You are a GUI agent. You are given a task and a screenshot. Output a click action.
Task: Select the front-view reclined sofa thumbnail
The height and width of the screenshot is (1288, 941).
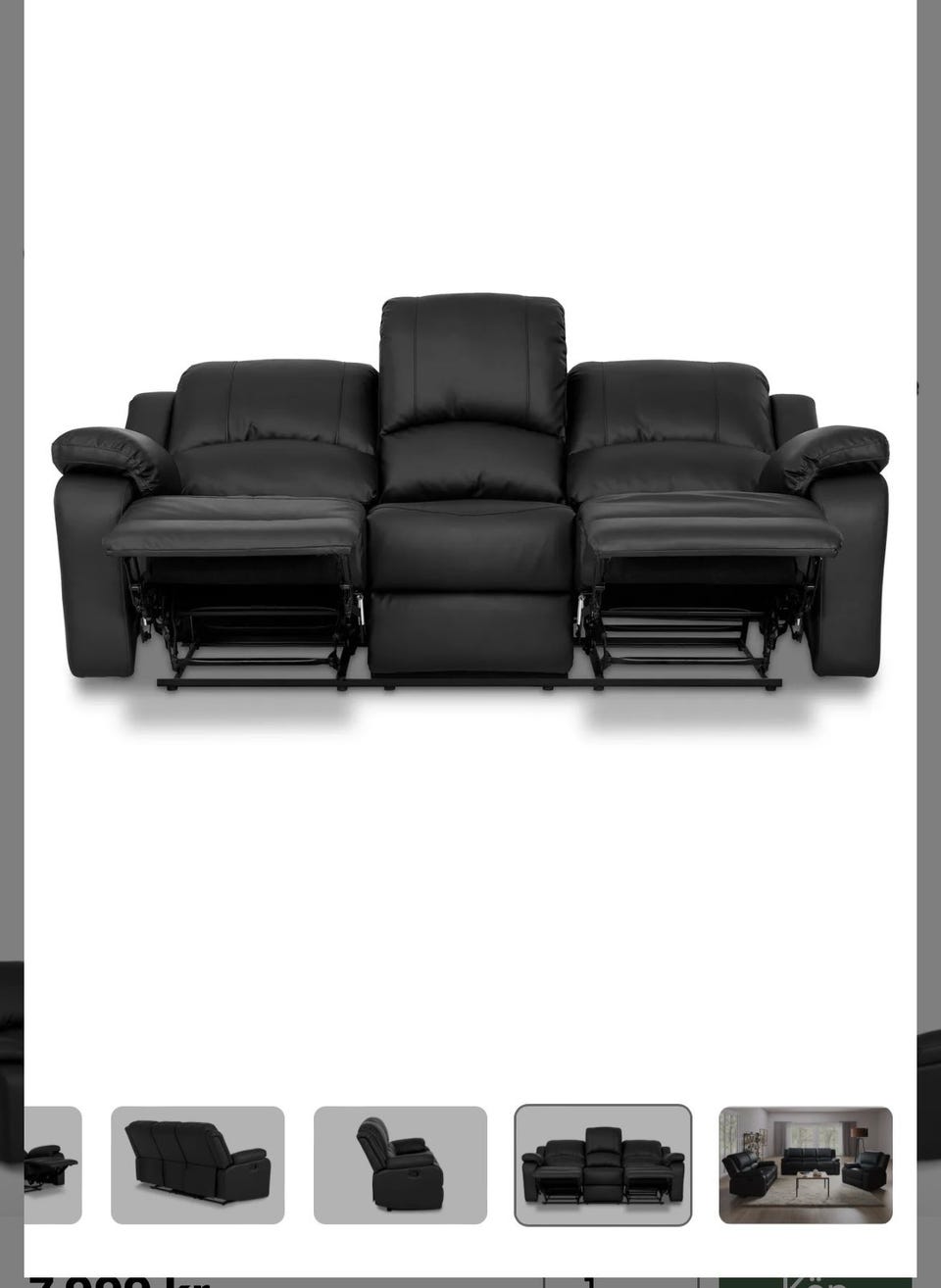click(603, 1164)
